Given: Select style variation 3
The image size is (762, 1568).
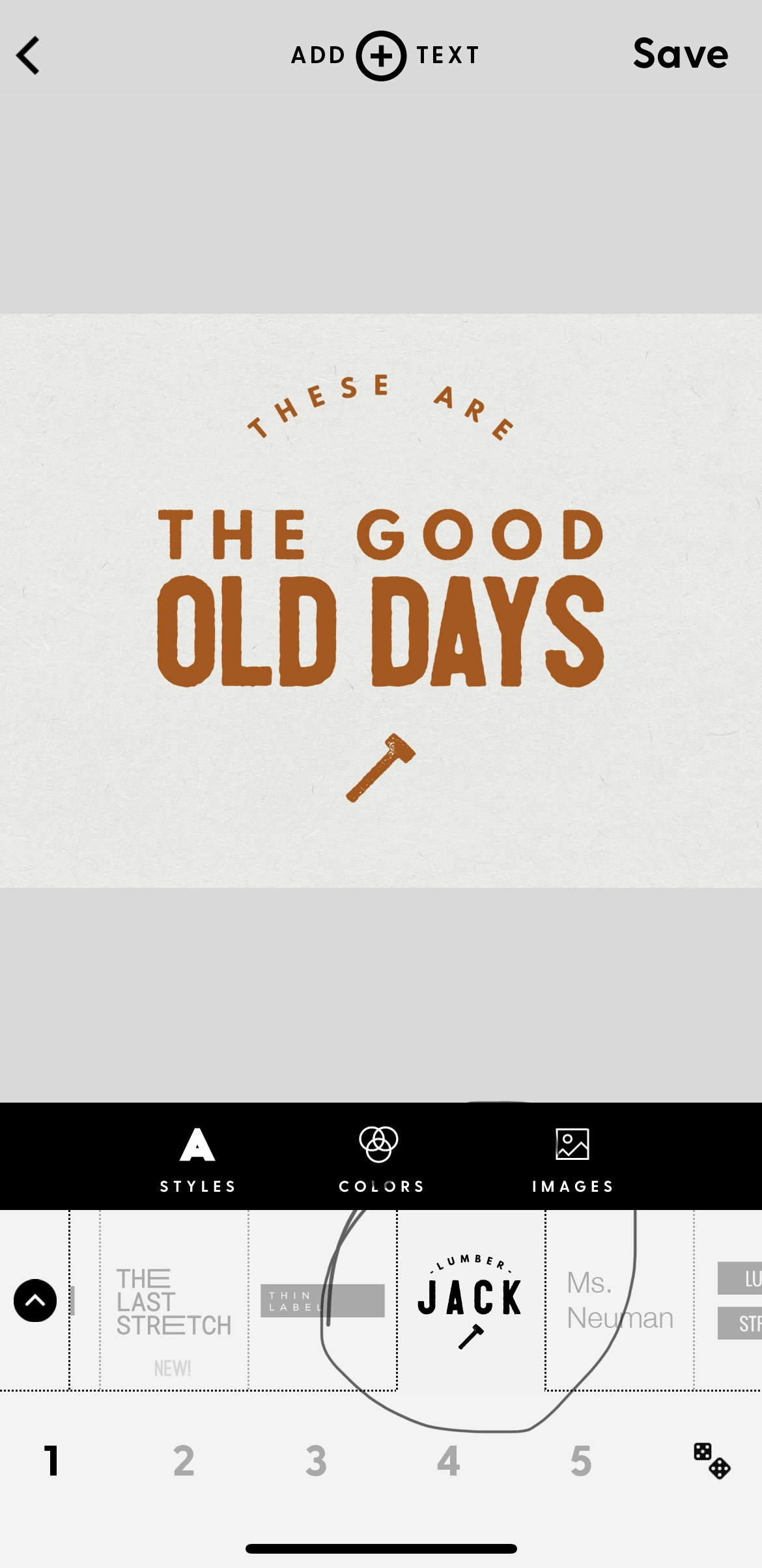Looking at the screenshot, I should tap(317, 1461).
